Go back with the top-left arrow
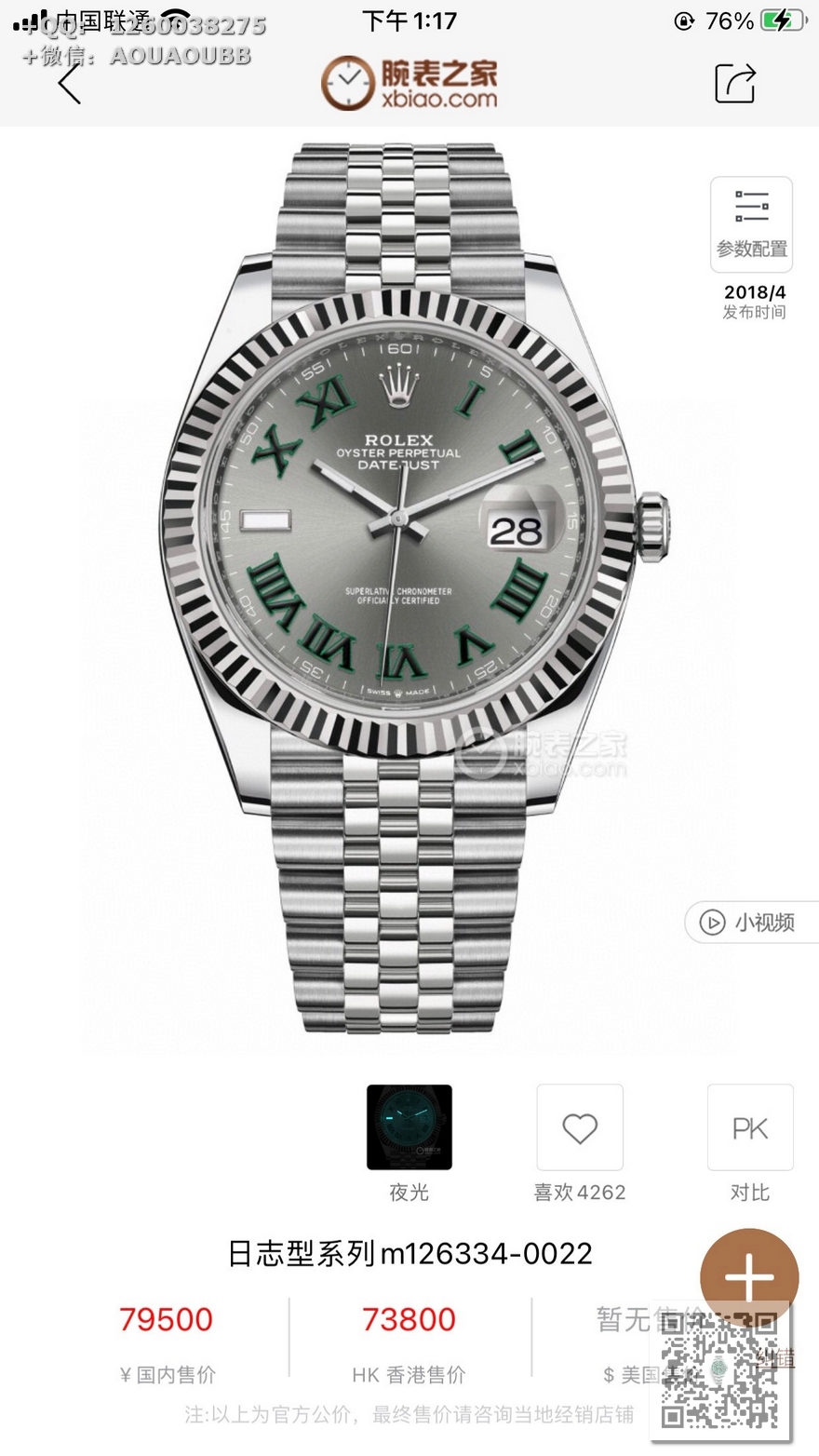This screenshot has height=1456, width=819. click(70, 84)
